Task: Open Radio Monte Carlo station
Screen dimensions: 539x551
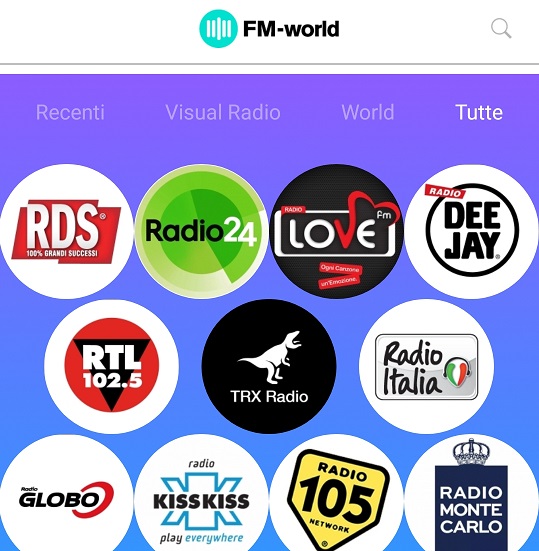Action: (x=472, y=493)
